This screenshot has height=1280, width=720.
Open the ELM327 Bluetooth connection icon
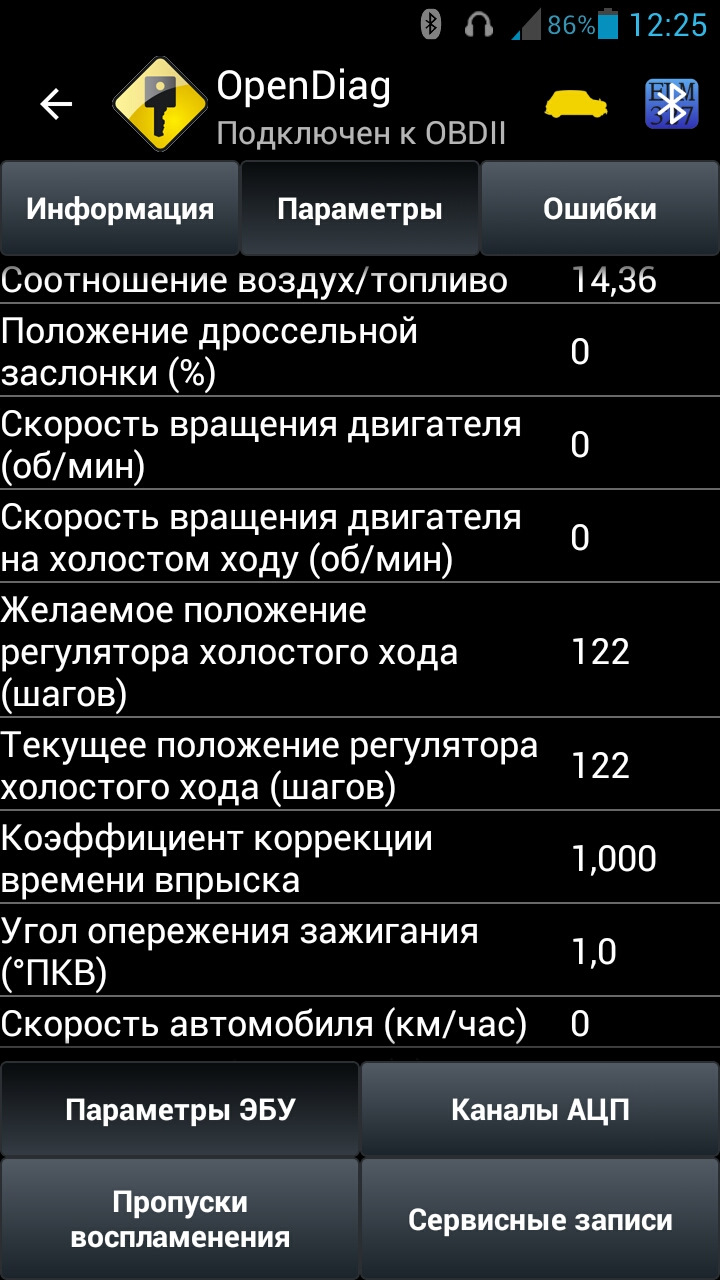(x=672, y=104)
